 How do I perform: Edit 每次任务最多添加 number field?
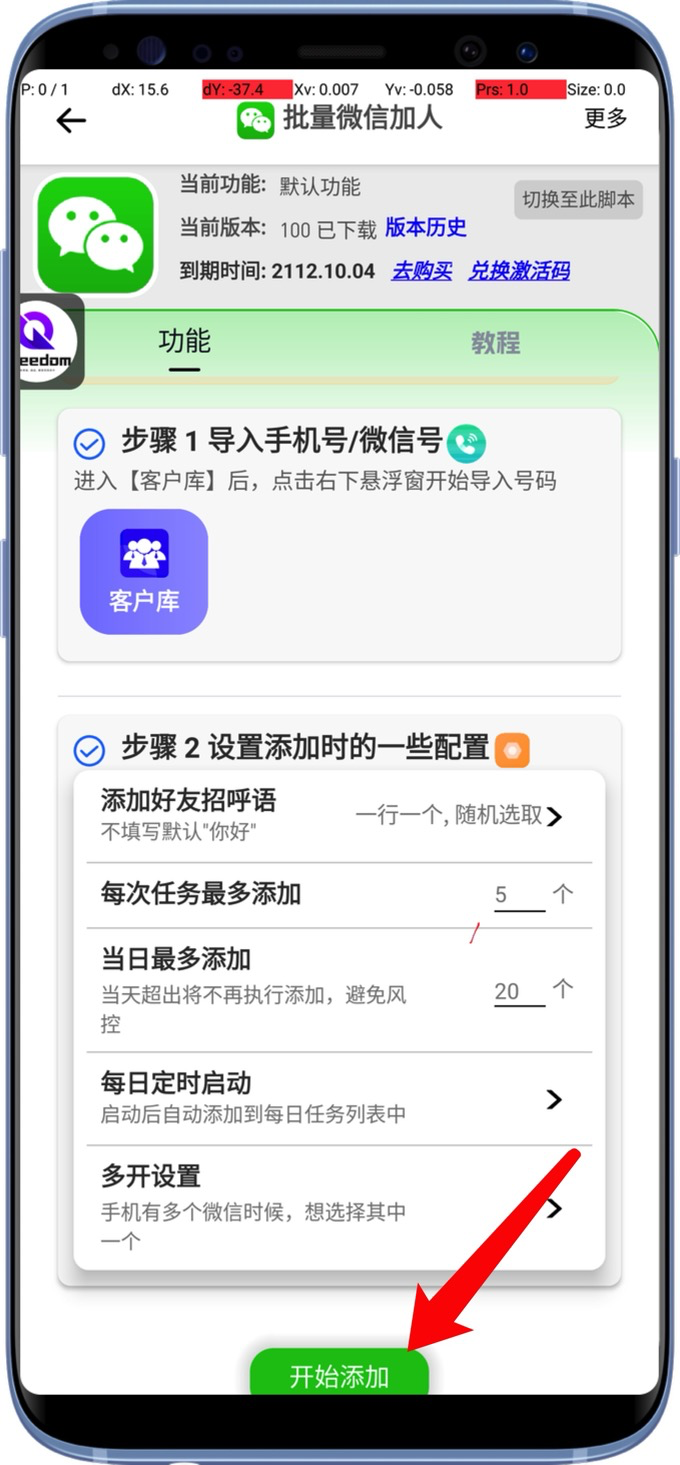click(x=519, y=895)
